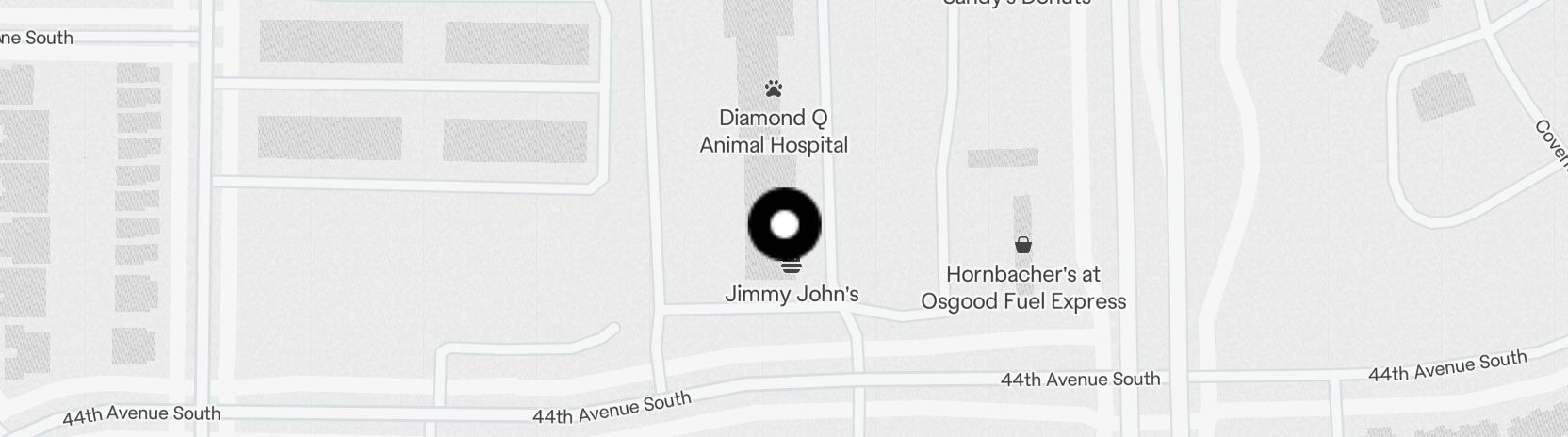Open Hornbacher's at Osgood Fuel Express marker

(x=1022, y=246)
